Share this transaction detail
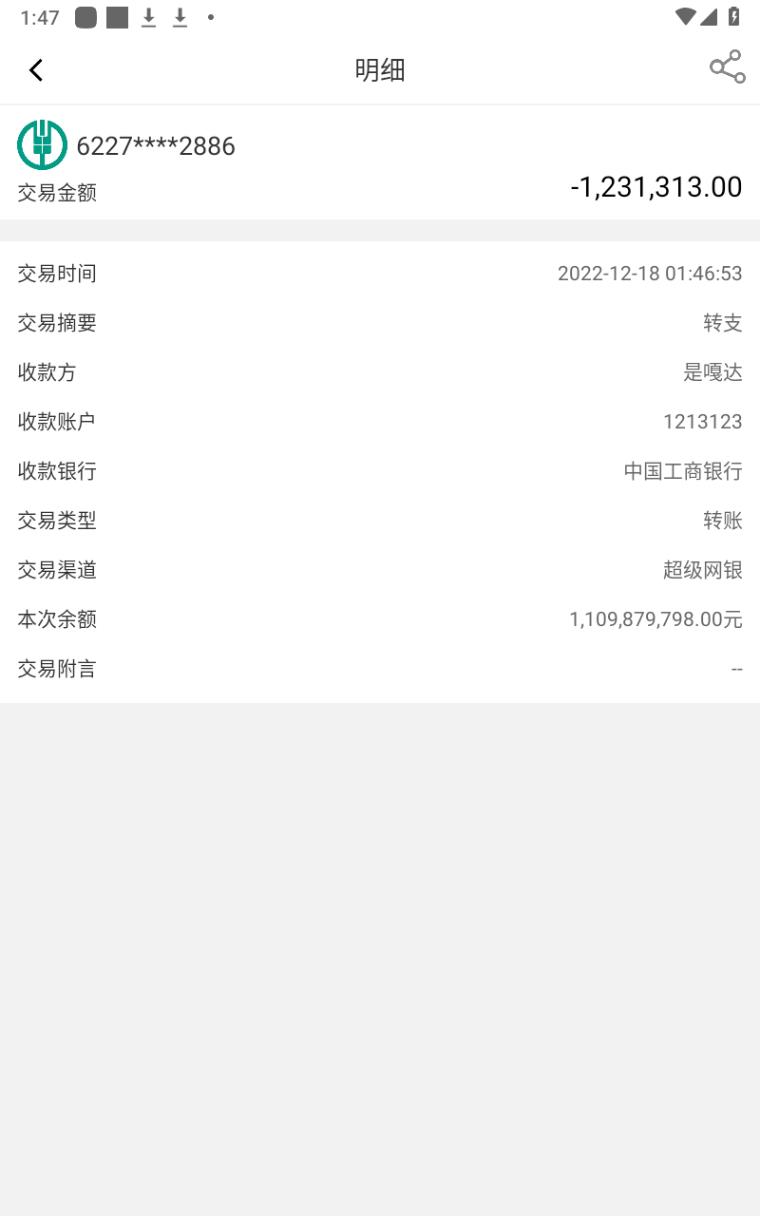 [x=727, y=68]
